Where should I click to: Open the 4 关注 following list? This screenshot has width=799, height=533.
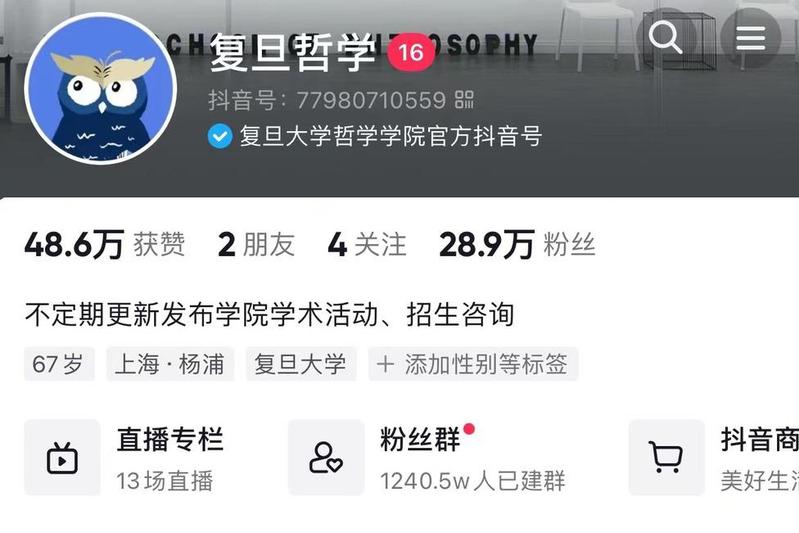367,245
